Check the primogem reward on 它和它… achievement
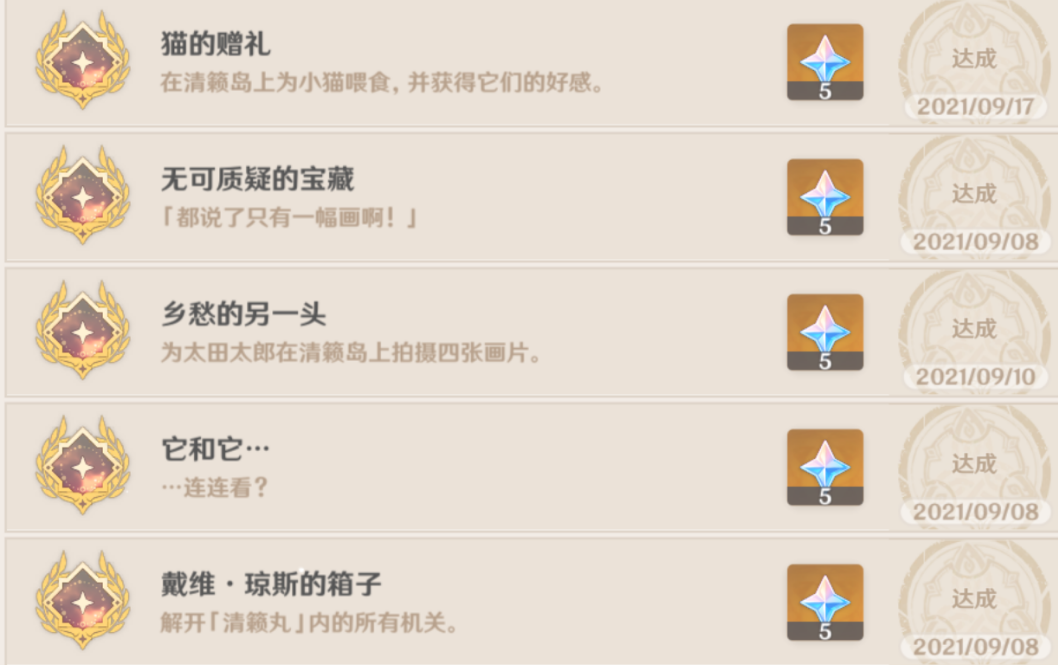The image size is (1058, 665). pos(824,466)
